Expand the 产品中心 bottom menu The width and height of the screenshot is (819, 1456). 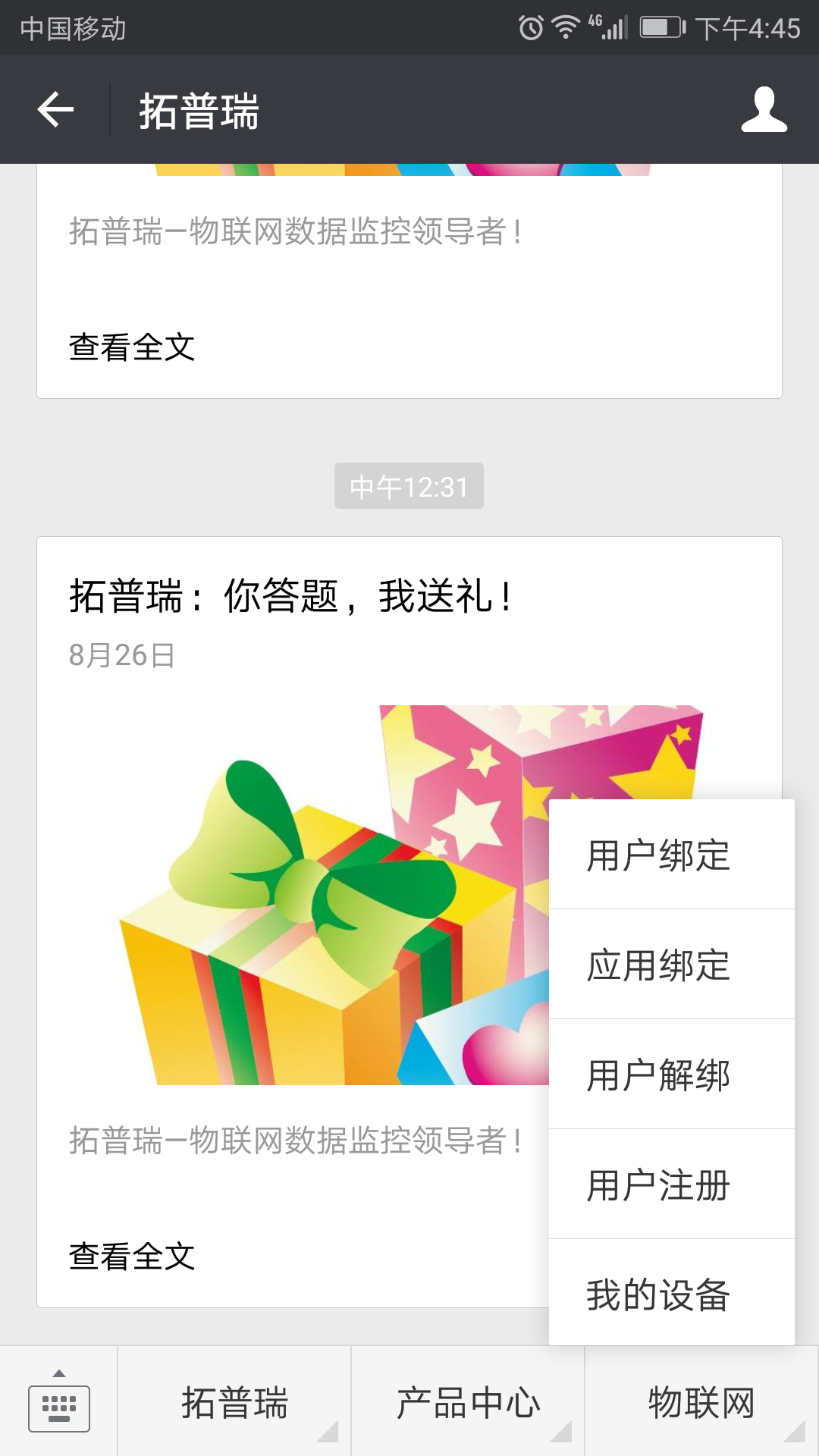tap(468, 1403)
